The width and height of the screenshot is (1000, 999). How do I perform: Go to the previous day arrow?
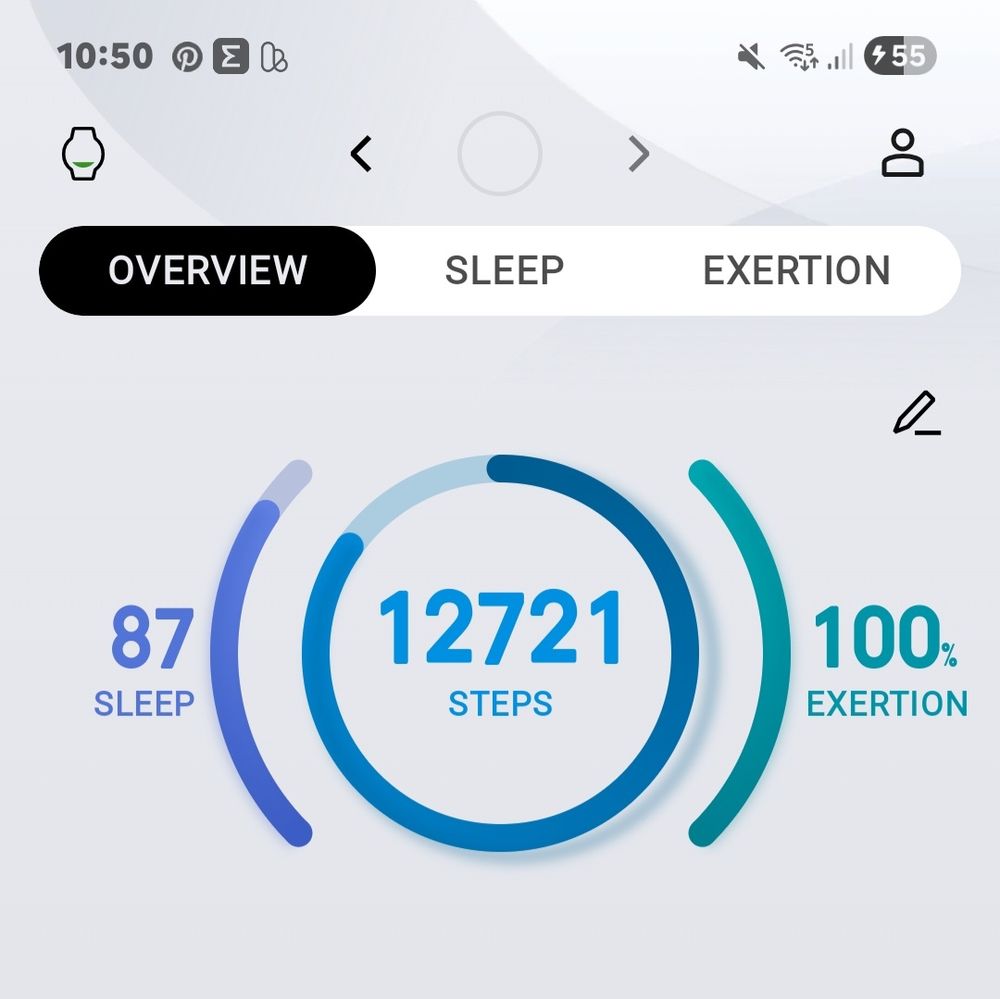[361, 154]
